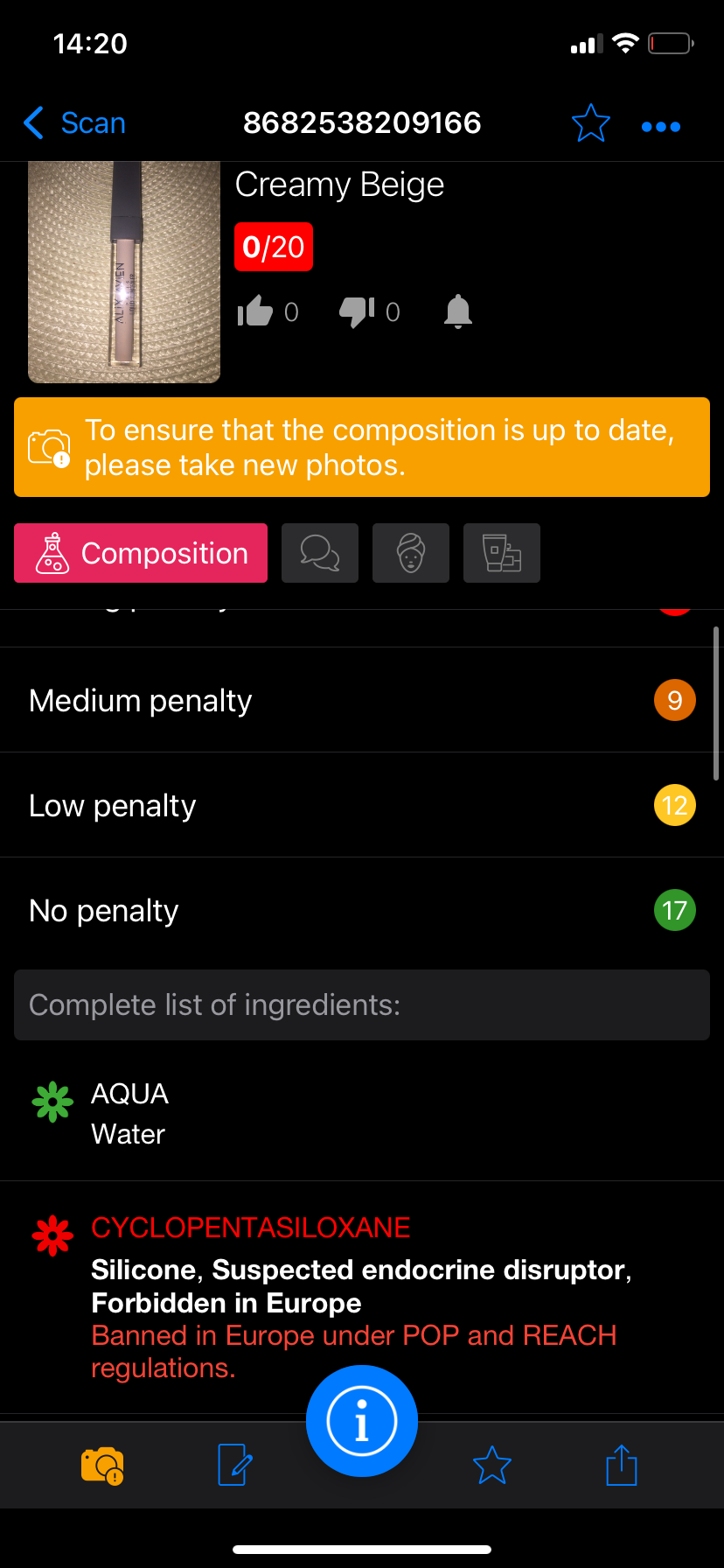Expand the Low penalty row

tap(362, 805)
